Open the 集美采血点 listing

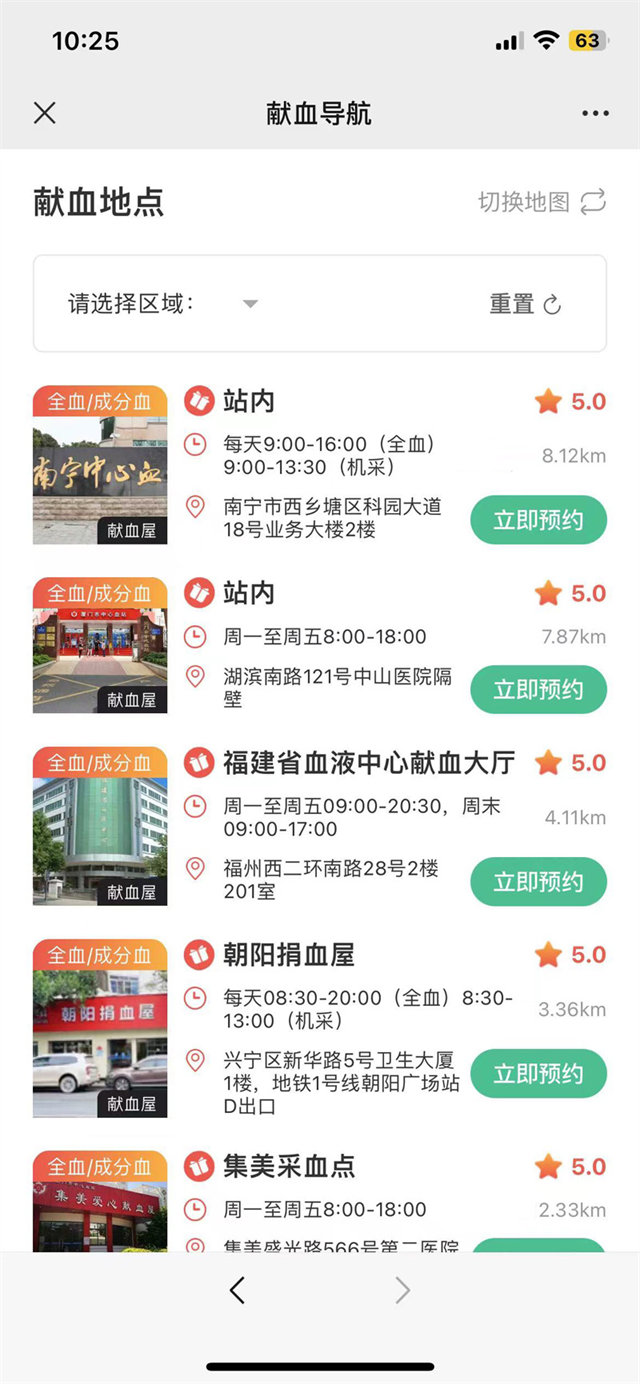click(x=289, y=1167)
